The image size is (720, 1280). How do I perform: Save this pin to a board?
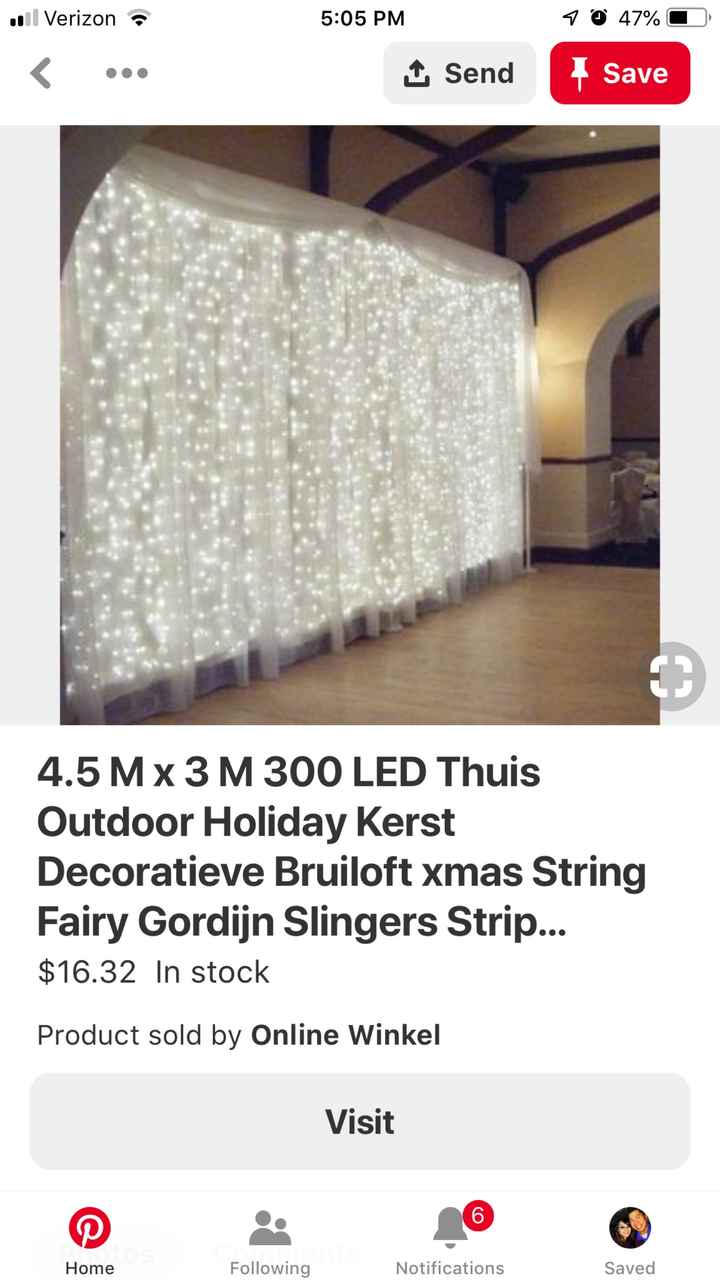(x=619, y=73)
